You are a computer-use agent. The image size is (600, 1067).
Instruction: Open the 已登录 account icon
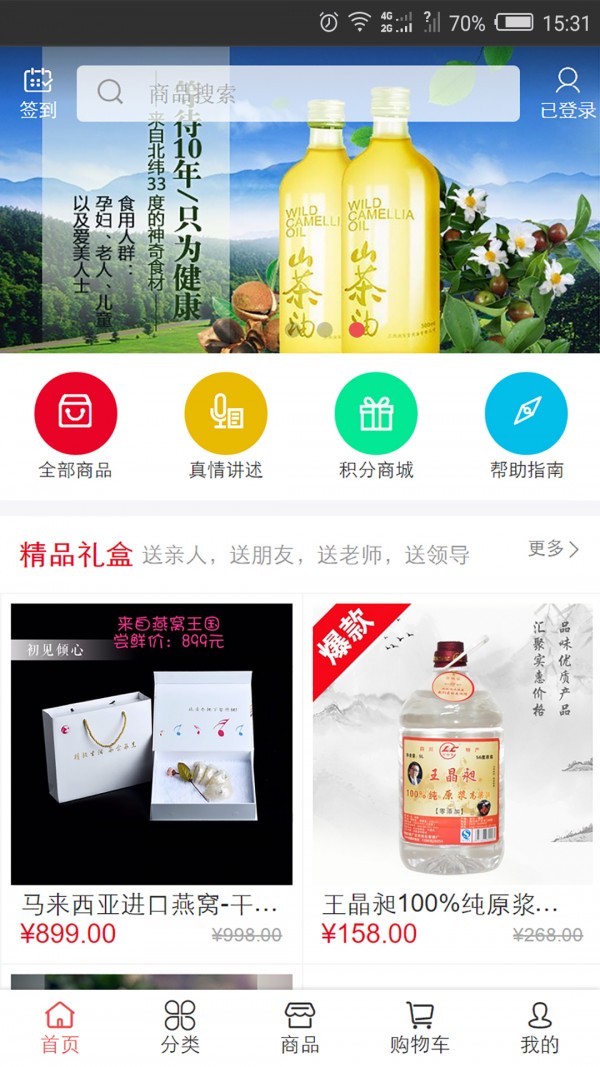(567, 93)
